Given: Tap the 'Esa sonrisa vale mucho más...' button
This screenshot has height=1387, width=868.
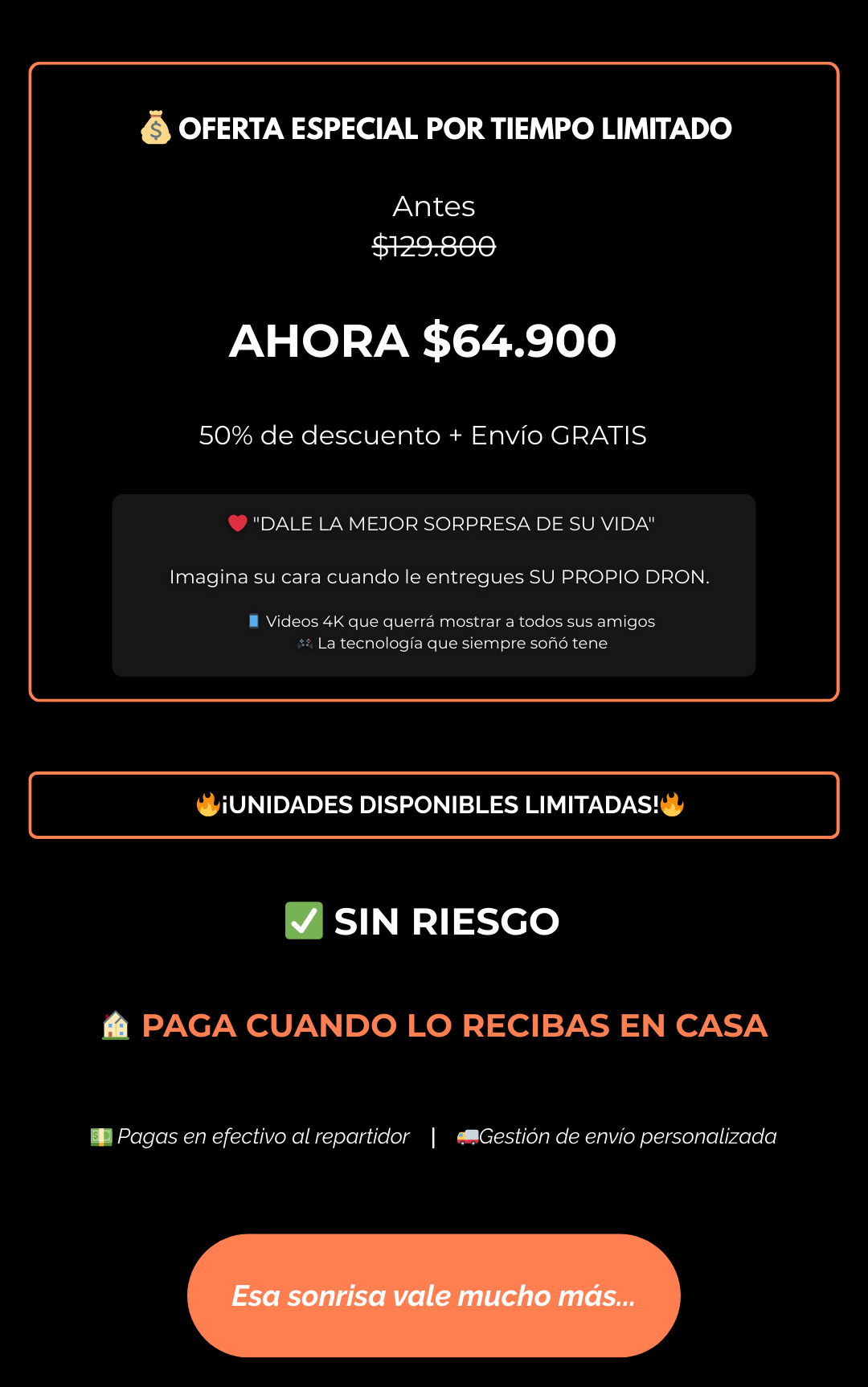Looking at the screenshot, I should tap(433, 1295).
